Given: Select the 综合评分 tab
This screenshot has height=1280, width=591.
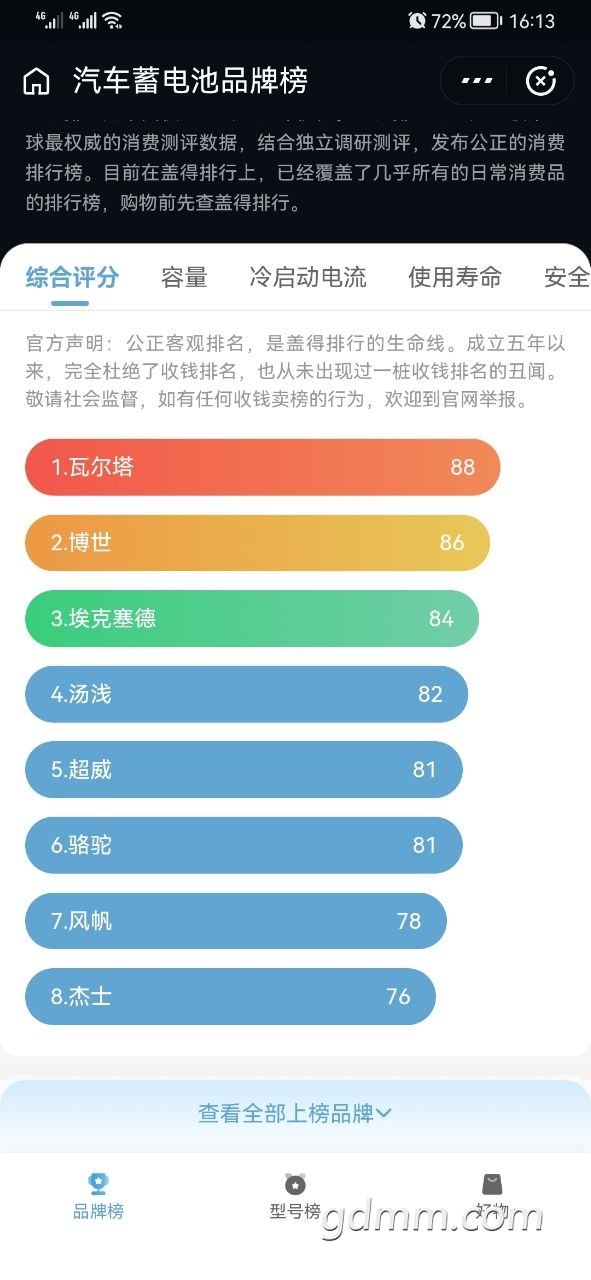Looking at the screenshot, I should (72, 277).
